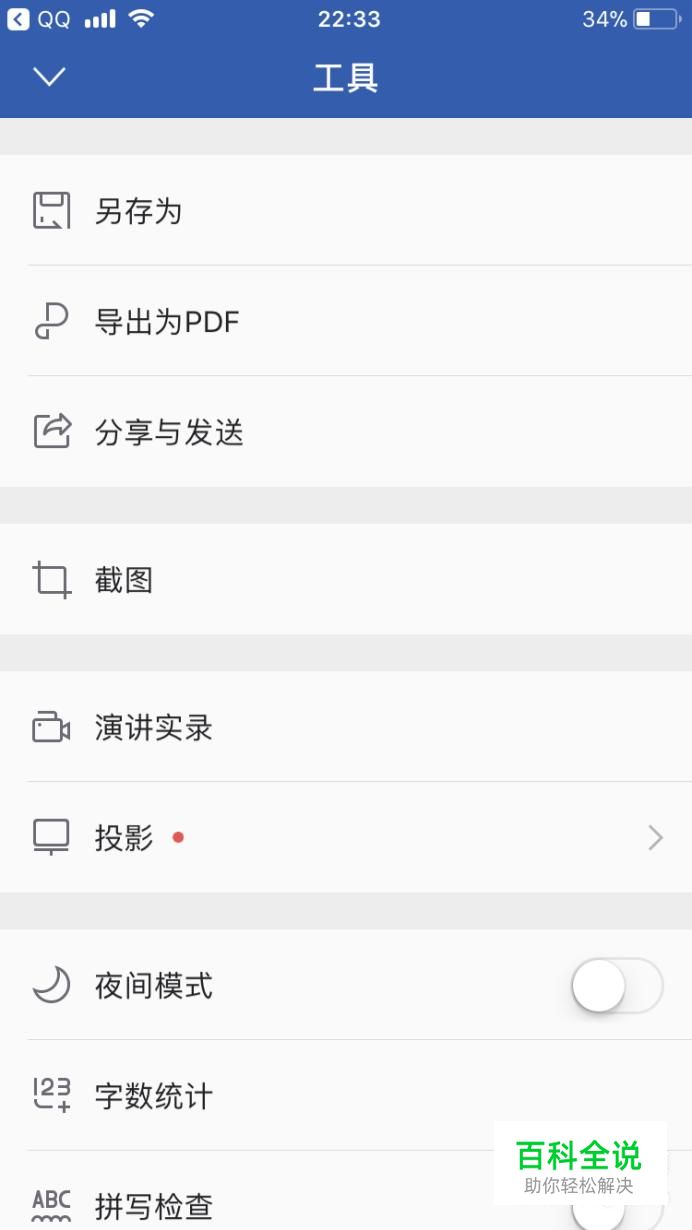Select 导出为PDF
692x1230 pixels.
pyautogui.click(x=346, y=321)
